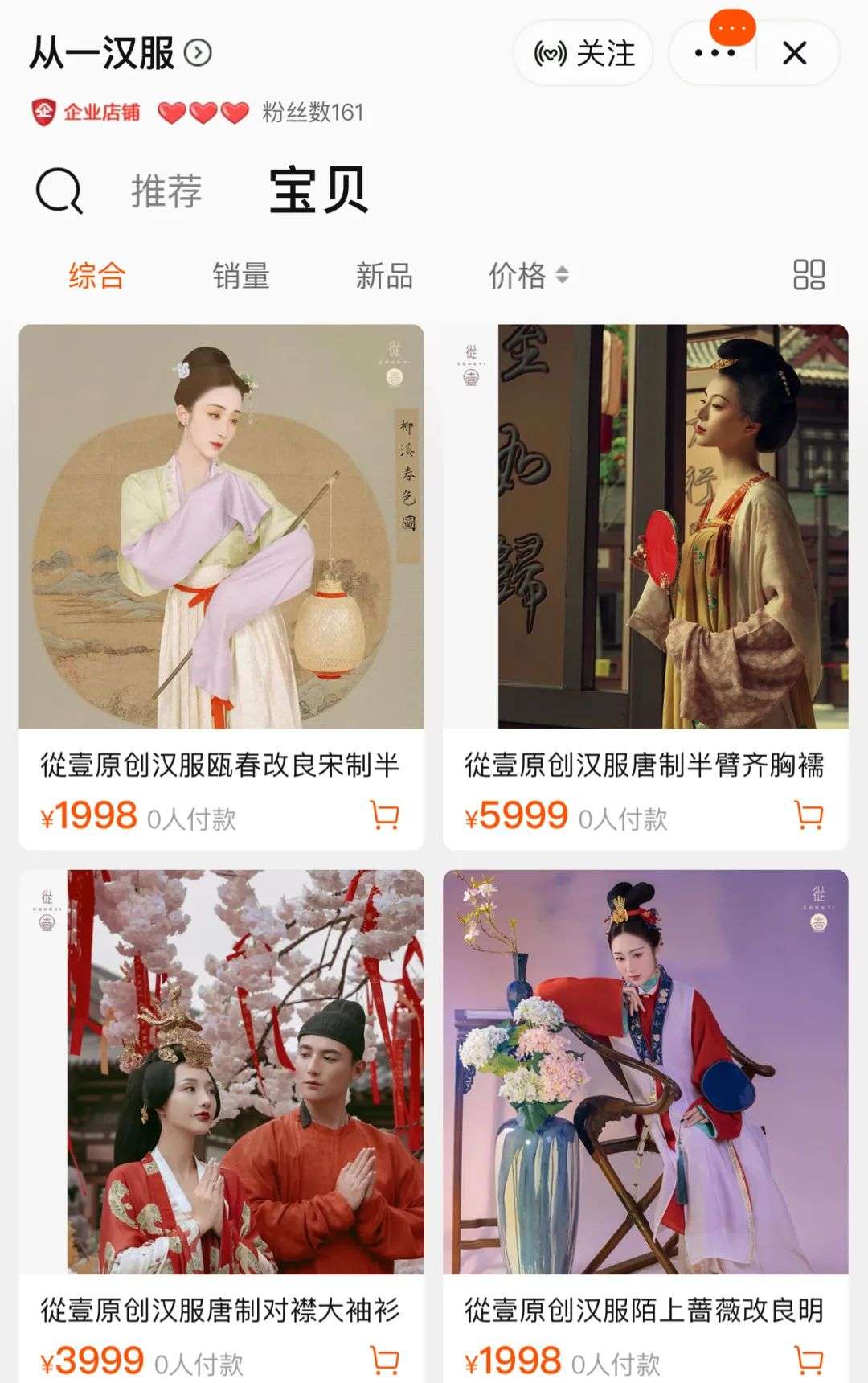Open the 瓯春改良宋制 hanfu product
The height and width of the screenshot is (1383, 868).
tap(221, 527)
